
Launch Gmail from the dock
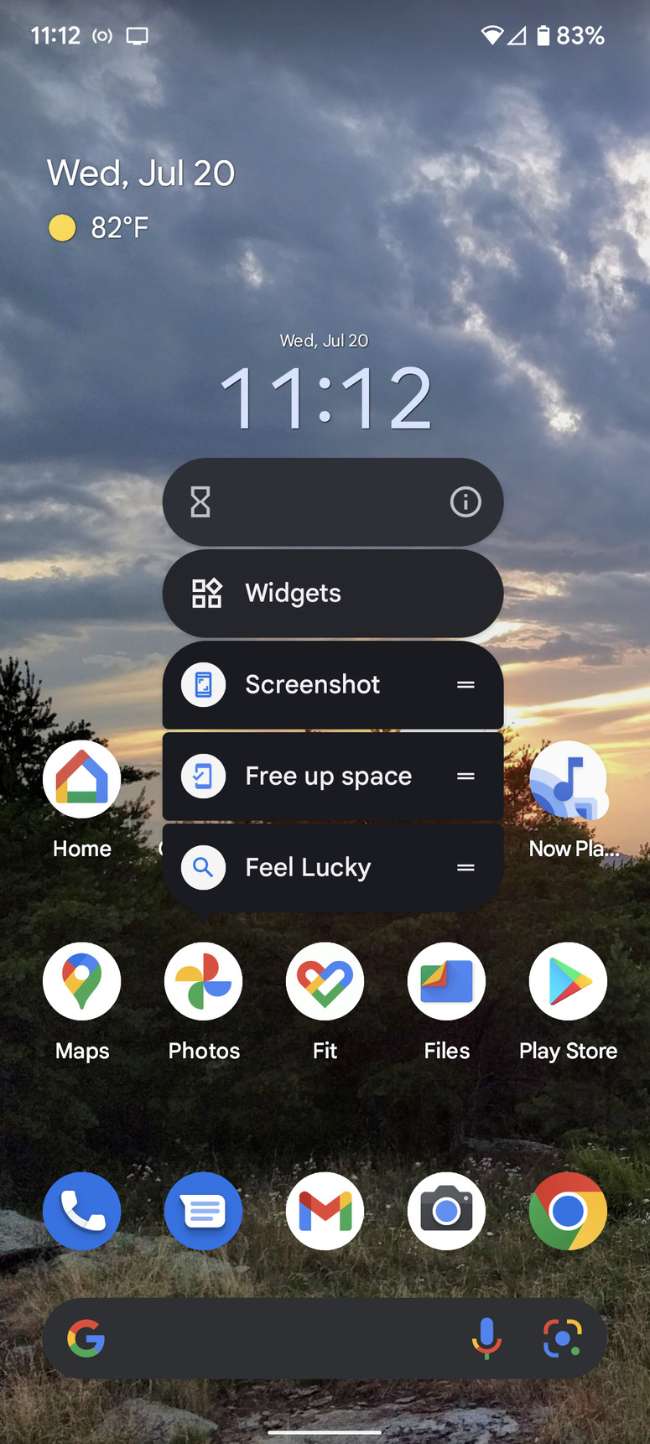(x=325, y=1211)
